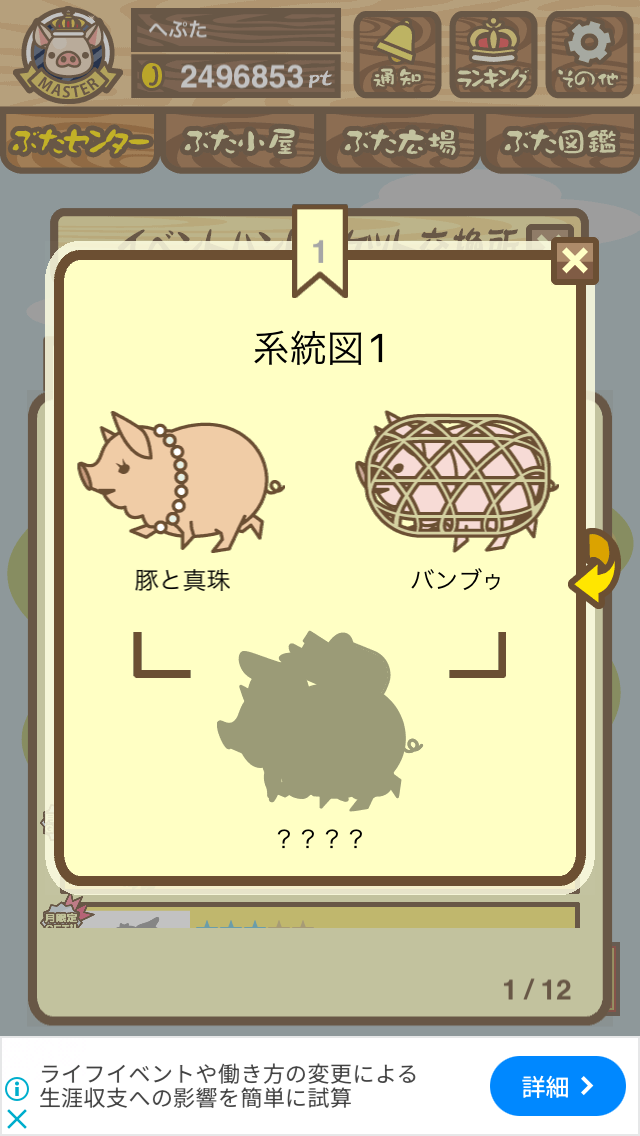
Task: Switch to the ぶたセンター tab
Action: pyautogui.click(x=80, y=142)
